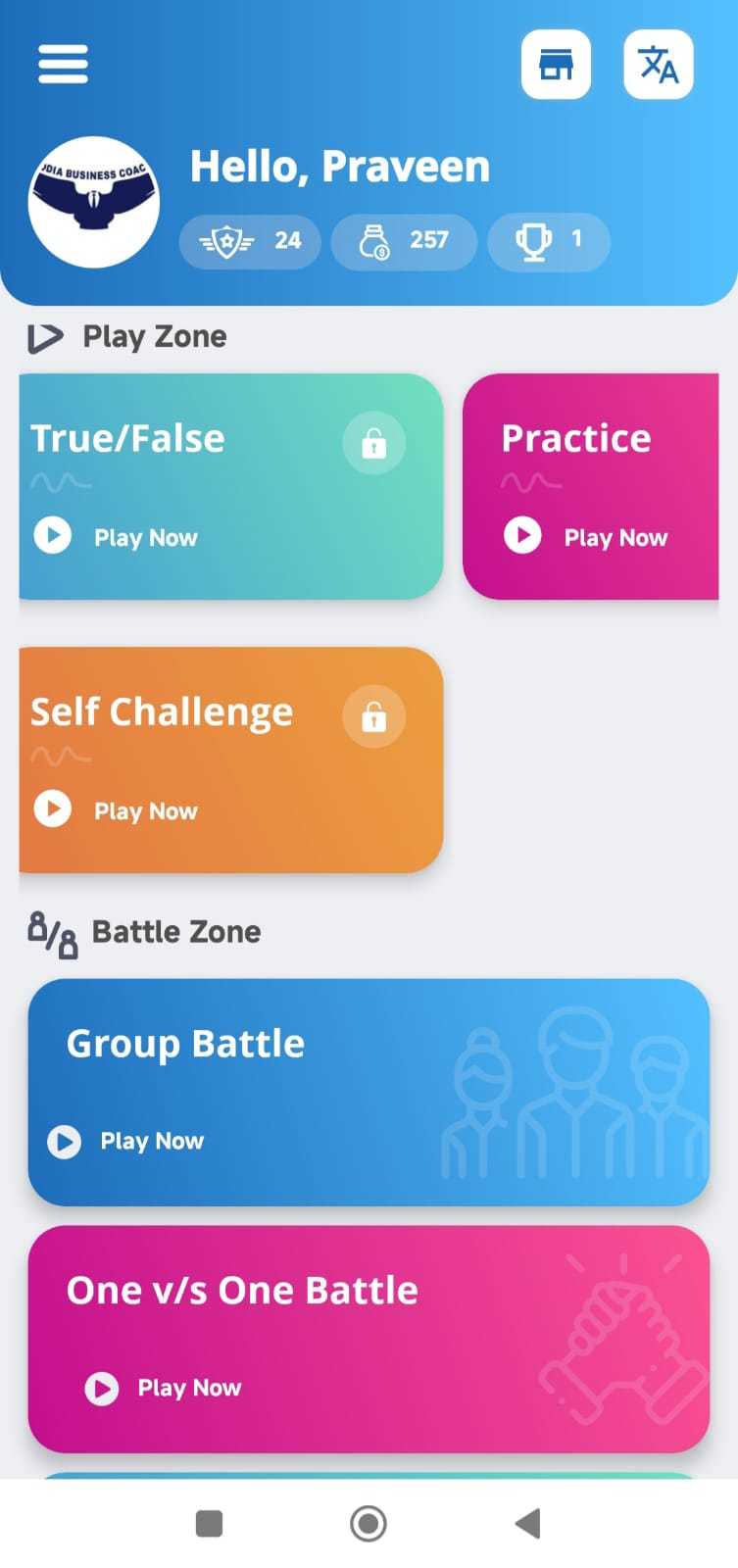The image size is (738, 1568).
Task: Click the shield badge showing 24
Action: click(x=250, y=241)
